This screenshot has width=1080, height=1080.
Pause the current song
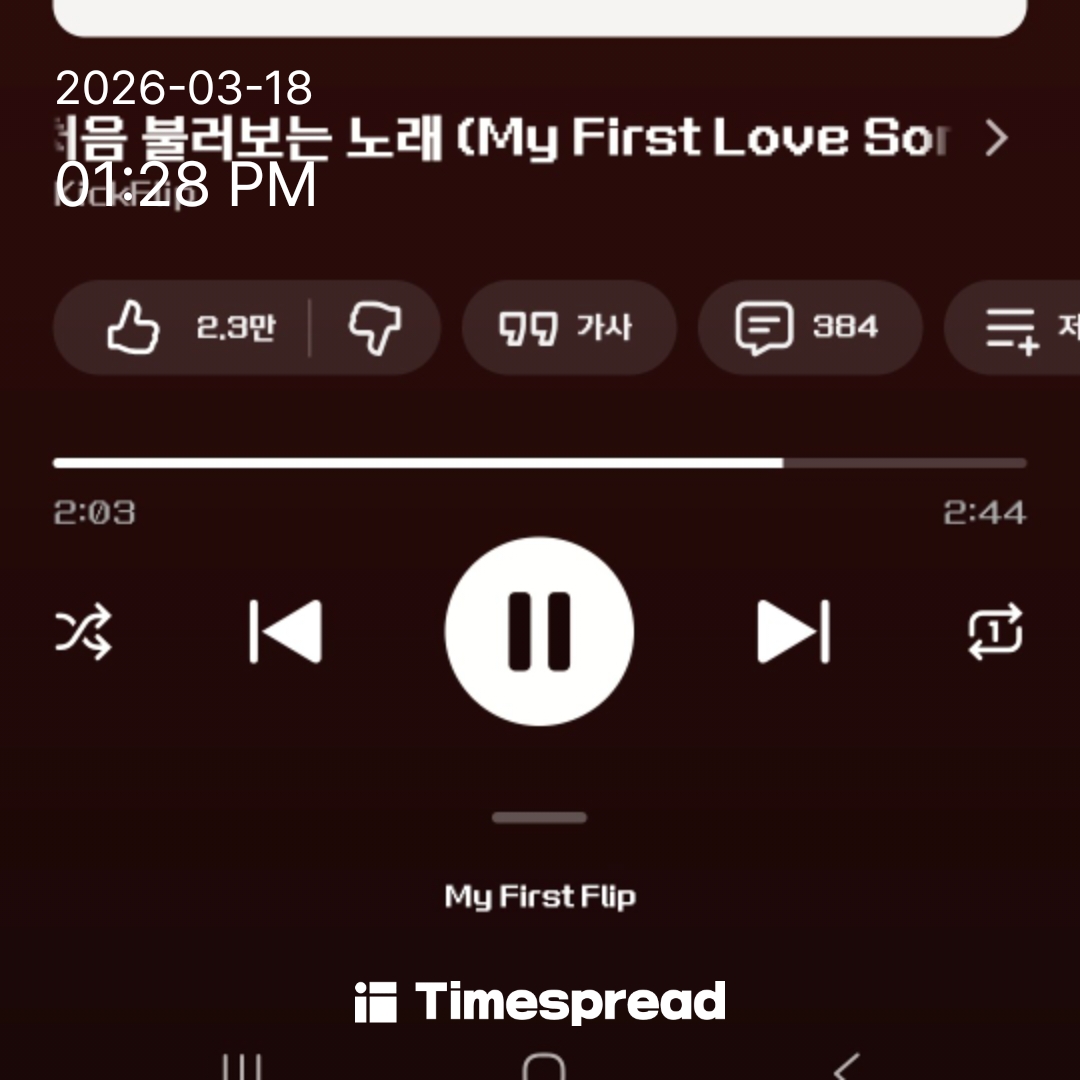[539, 631]
